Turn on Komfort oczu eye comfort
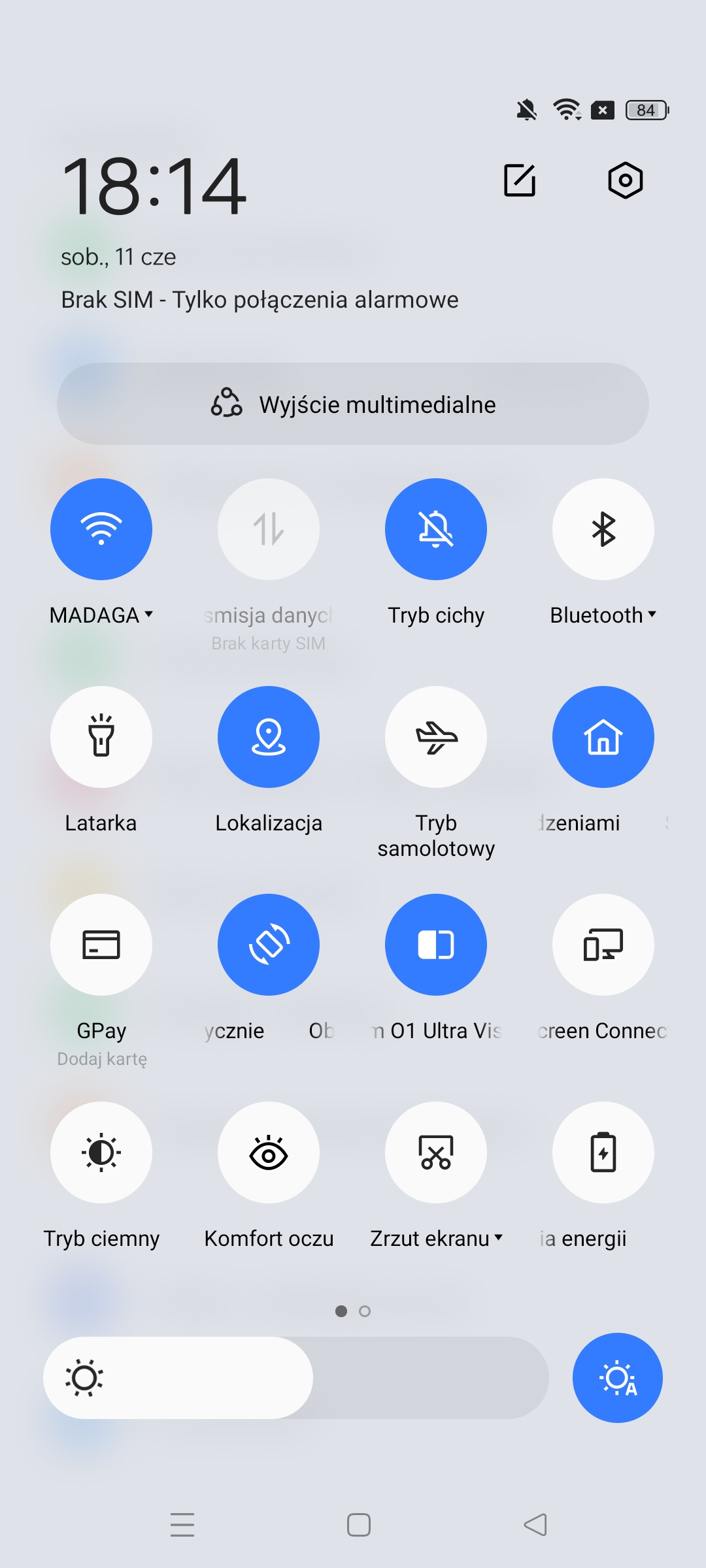The height and width of the screenshot is (1568, 706). click(269, 1152)
